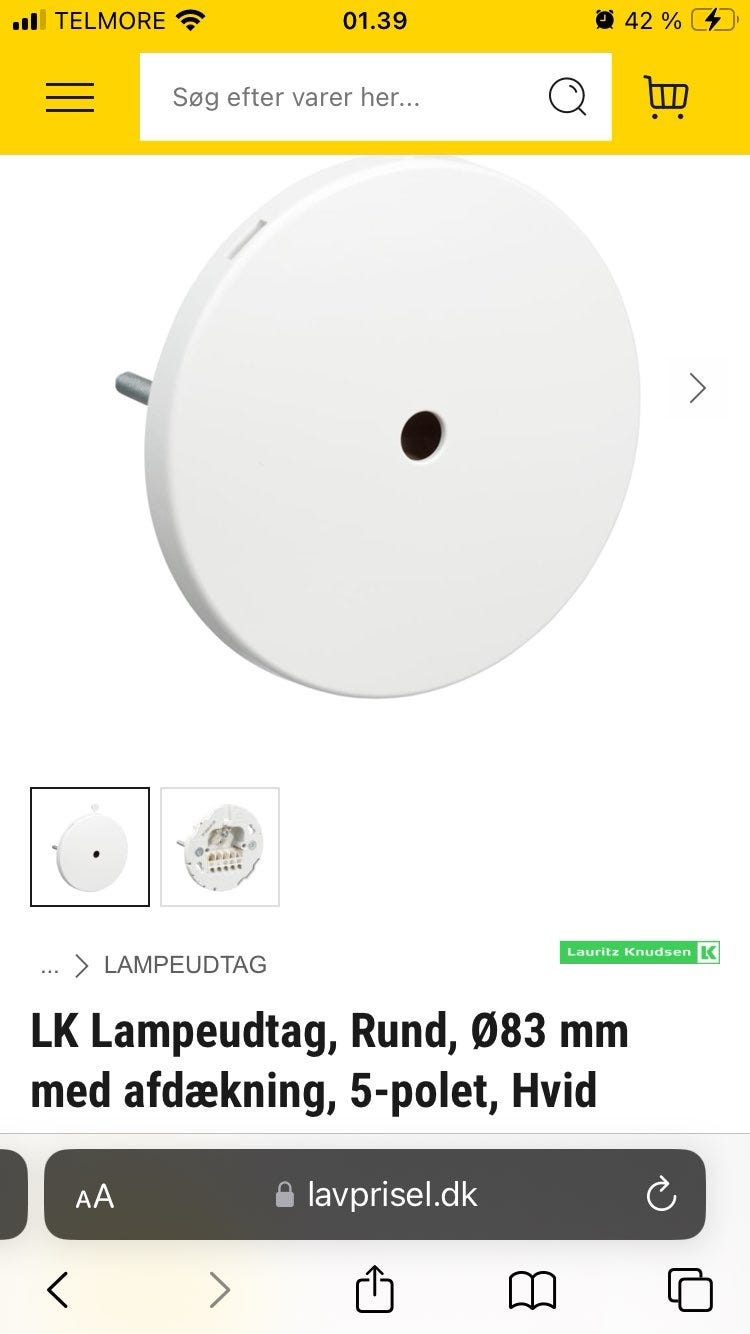Show open Safari tabs
Viewport: 750px width, 1334px height.
pos(690,1290)
